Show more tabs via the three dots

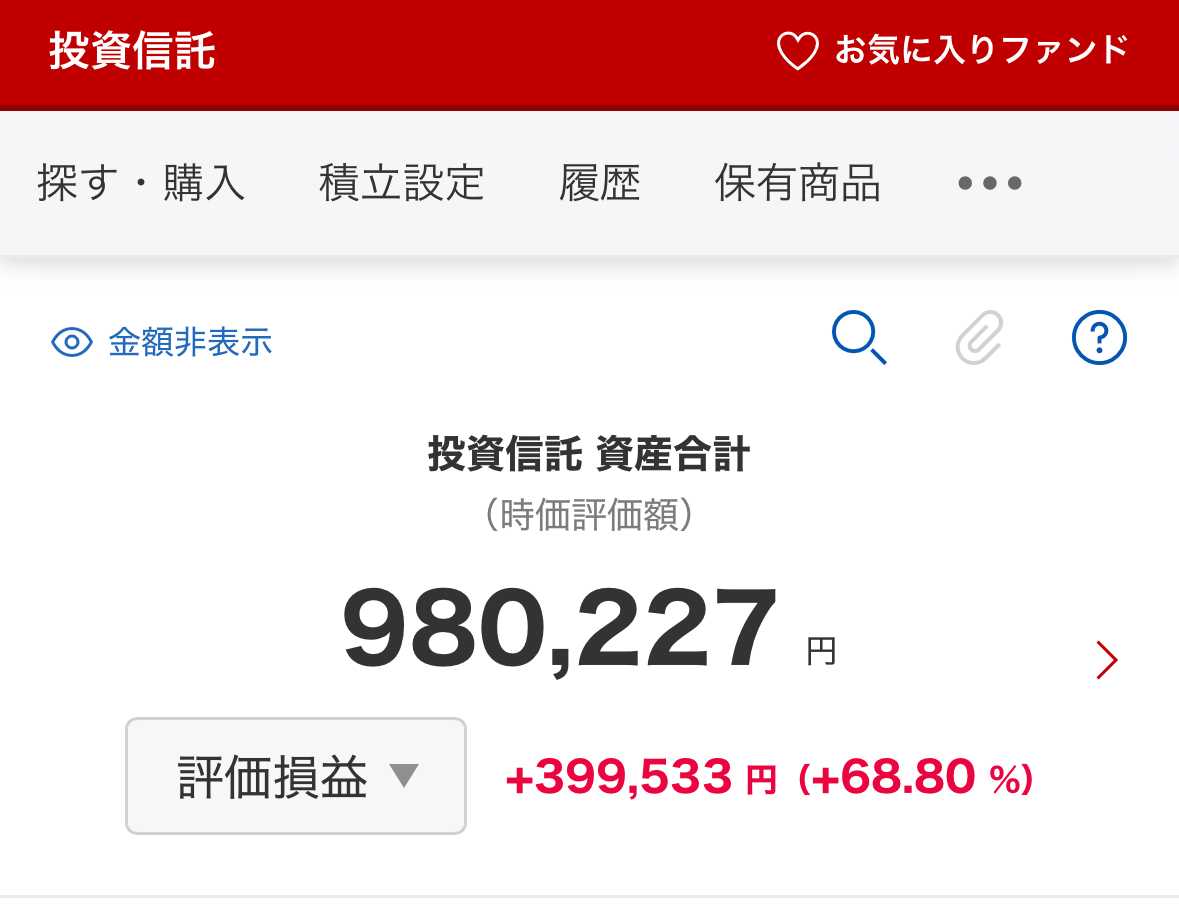click(x=989, y=184)
